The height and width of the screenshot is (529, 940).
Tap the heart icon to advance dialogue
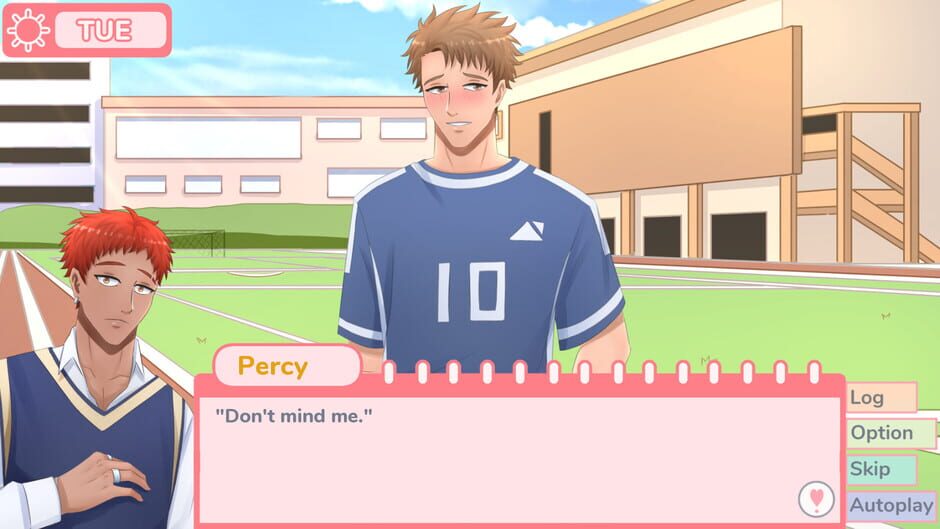816,497
